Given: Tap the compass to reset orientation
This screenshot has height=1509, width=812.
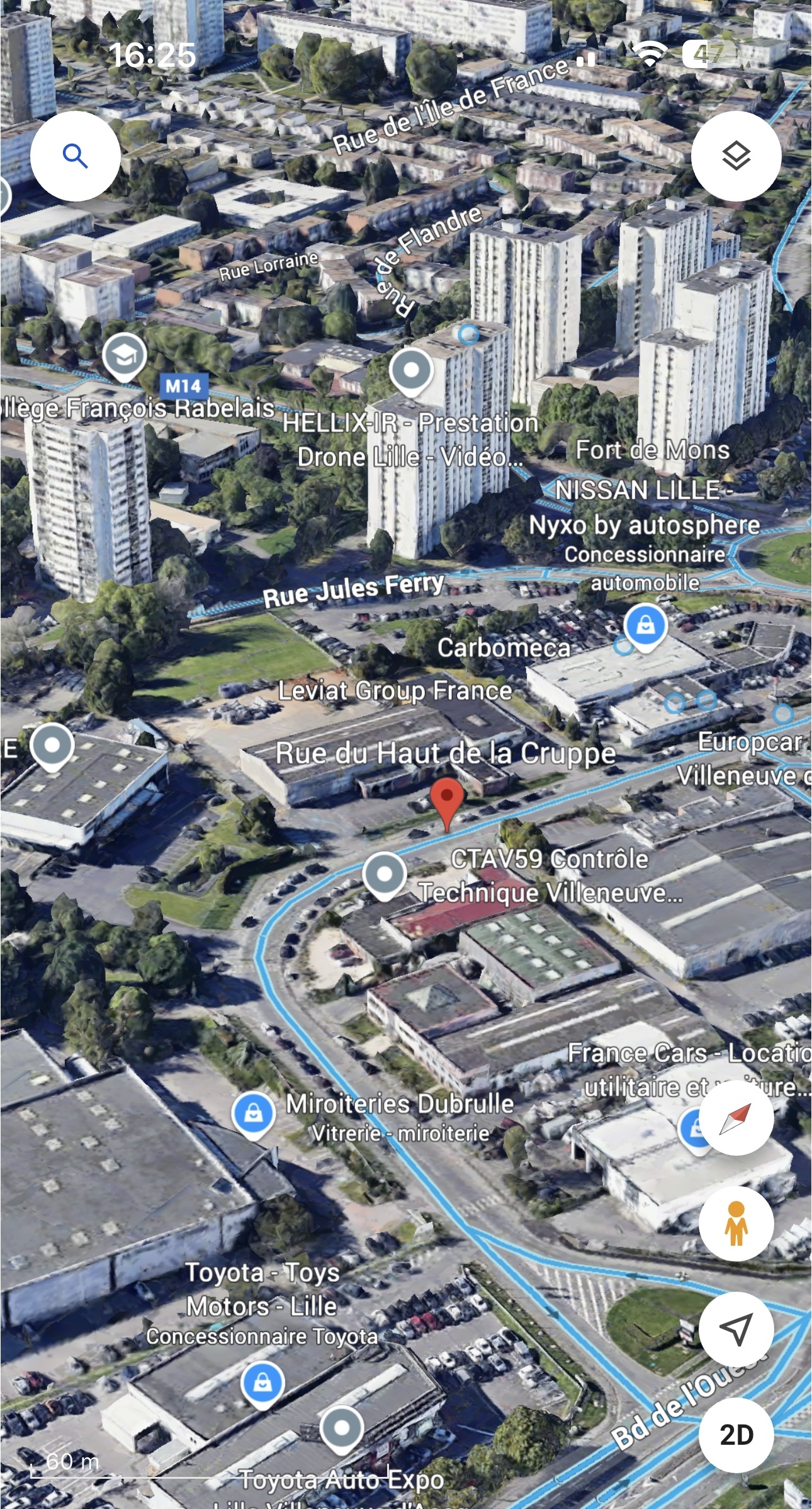Looking at the screenshot, I should point(736,1119).
